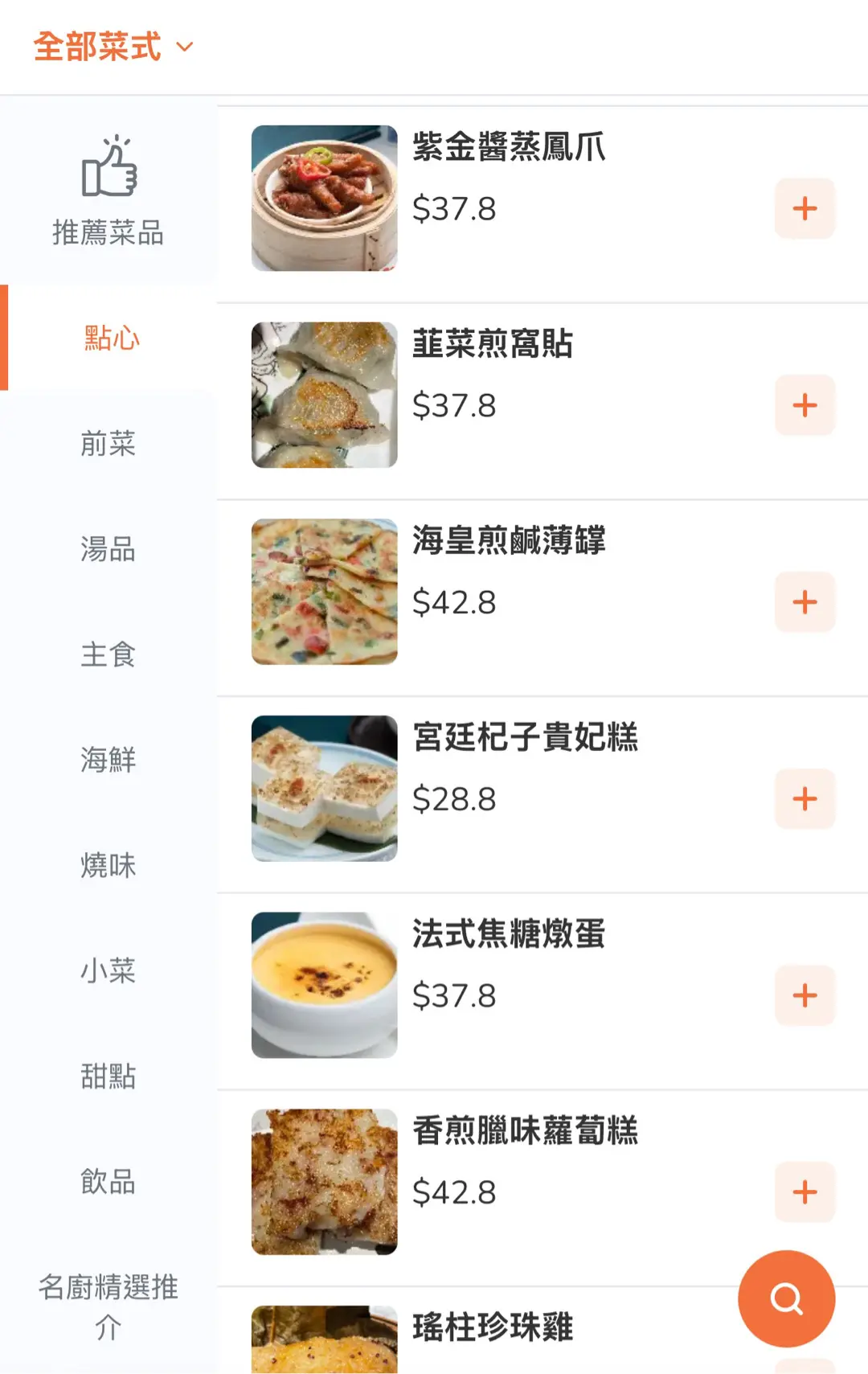This screenshot has height=1374, width=868.
Task: Switch to 小菜 category
Action: [x=108, y=970]
